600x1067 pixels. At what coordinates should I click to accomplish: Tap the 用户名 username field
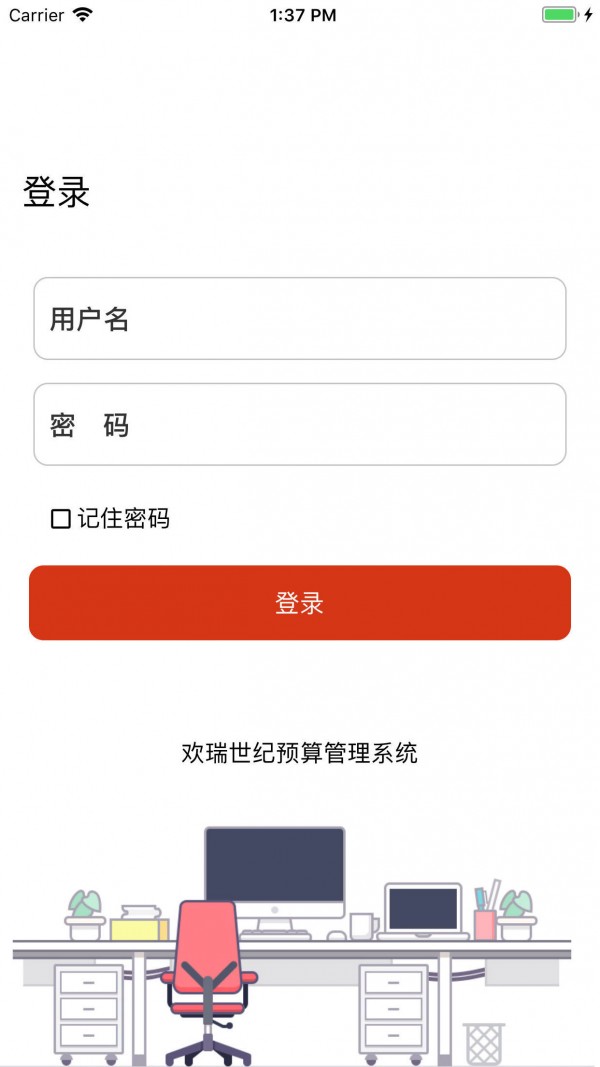300,318
